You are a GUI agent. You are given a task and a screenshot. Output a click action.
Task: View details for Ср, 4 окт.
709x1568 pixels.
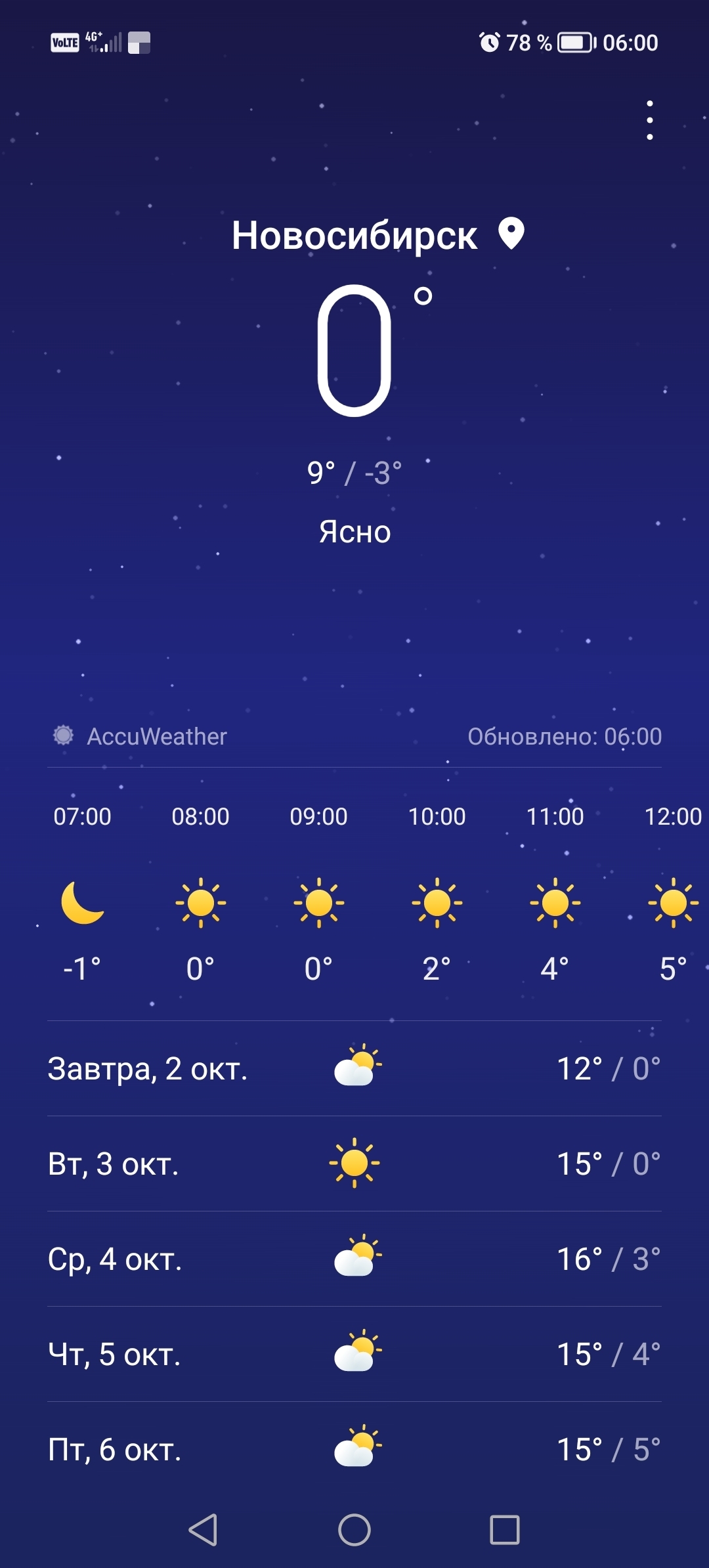coord(354,1259)
